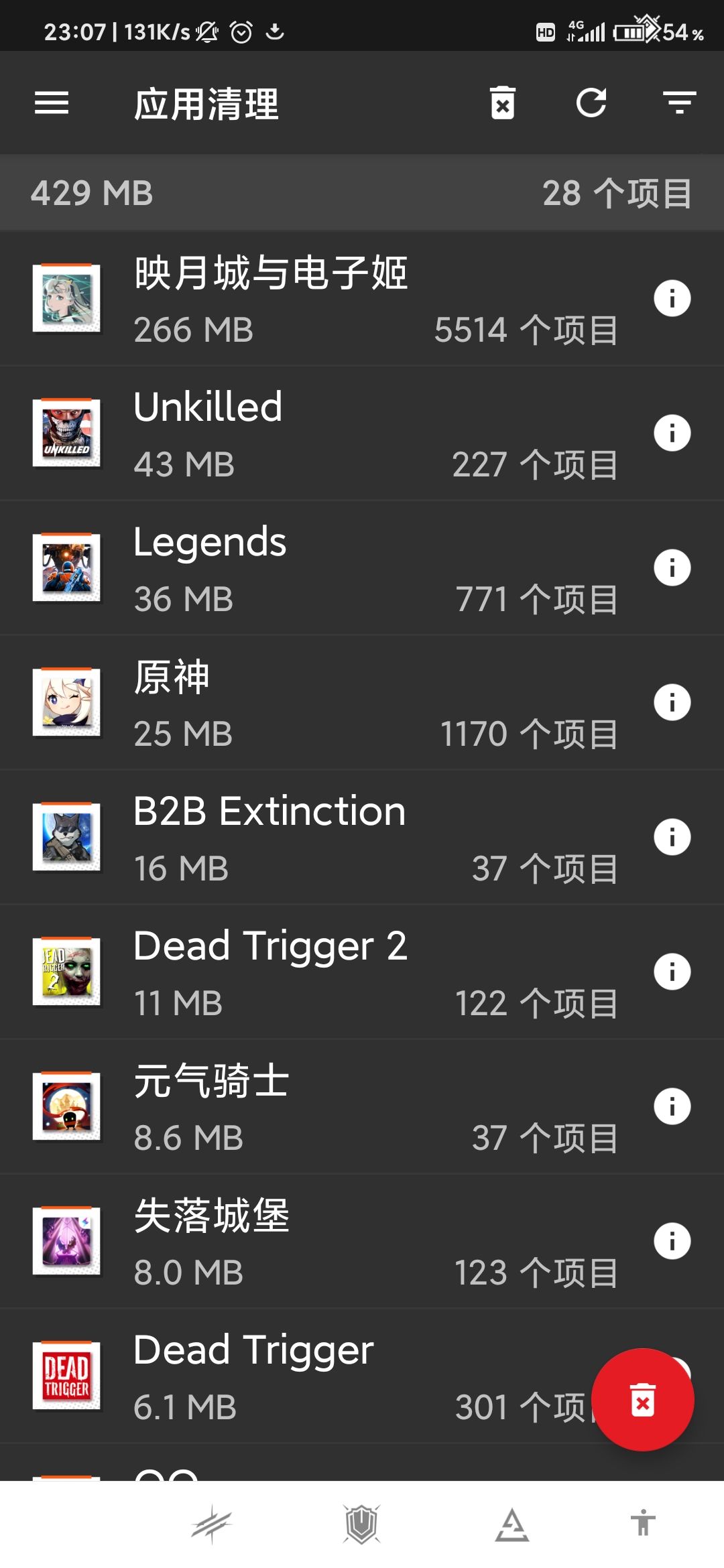Open the hamburger drawer menu
The image size is (724, 1568).
point(52,103)
